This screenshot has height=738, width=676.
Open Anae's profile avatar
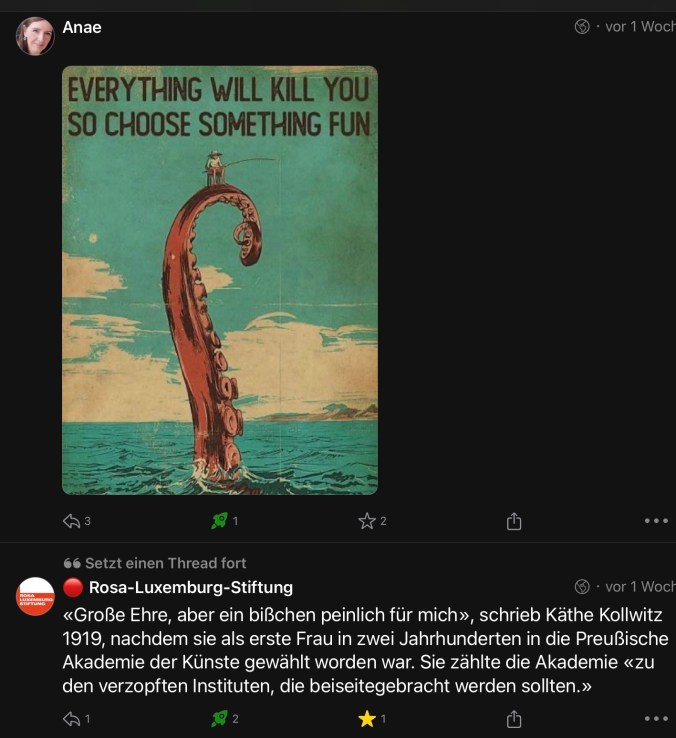point(35,36)
